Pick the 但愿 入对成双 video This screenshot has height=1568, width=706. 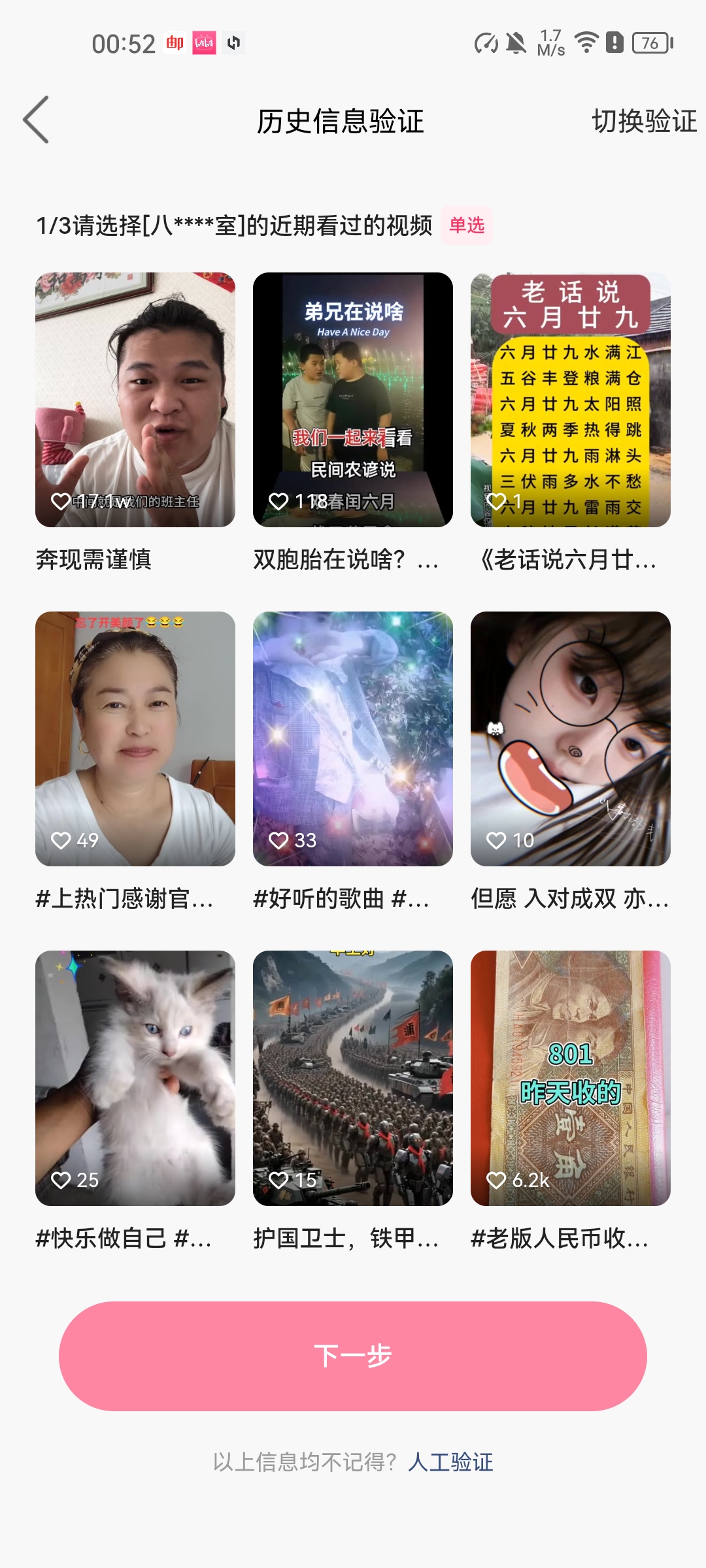coord(570,739)
